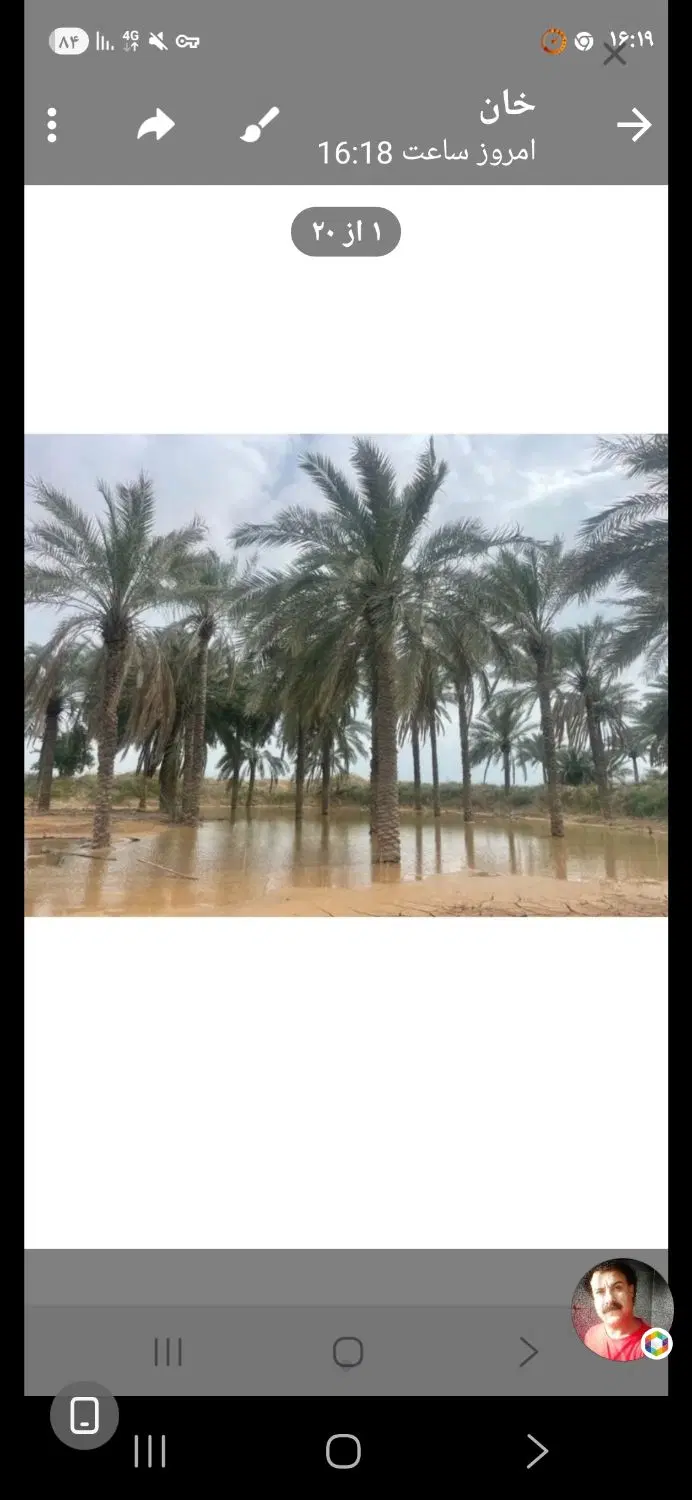
Task: Open the recent apps view
Action: (150, 1451)
